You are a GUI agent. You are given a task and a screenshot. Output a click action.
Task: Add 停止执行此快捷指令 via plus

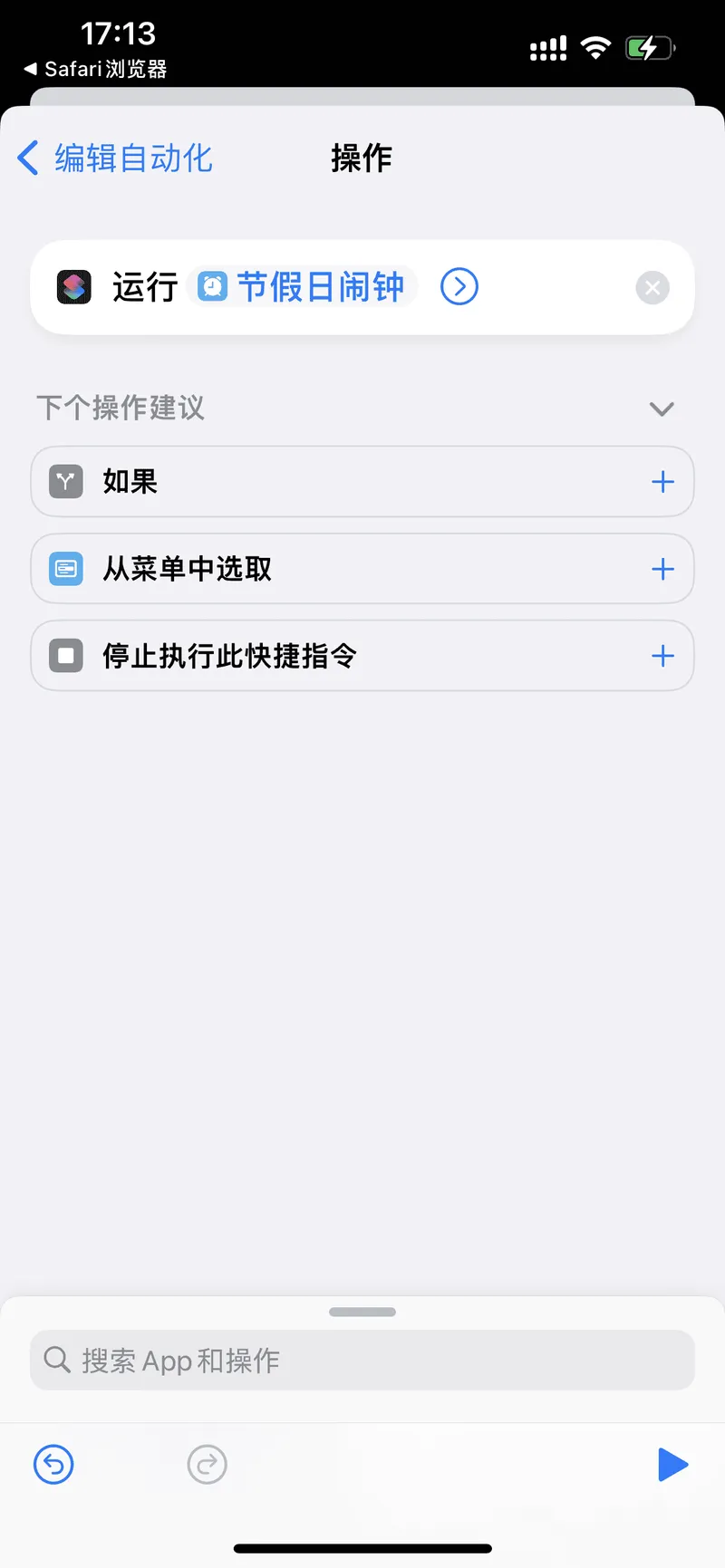[662, 656]
